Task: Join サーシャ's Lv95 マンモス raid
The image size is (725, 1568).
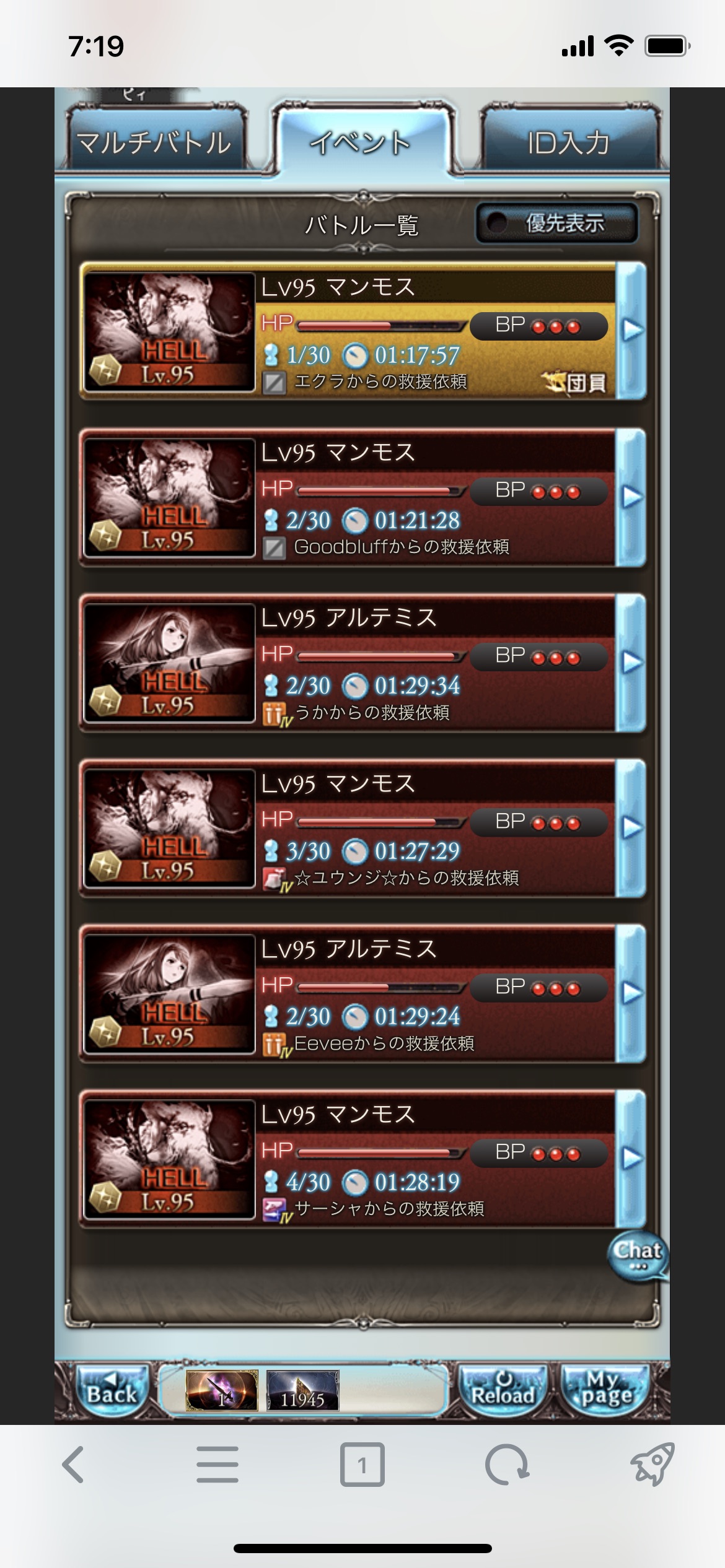Action: 362,1158
